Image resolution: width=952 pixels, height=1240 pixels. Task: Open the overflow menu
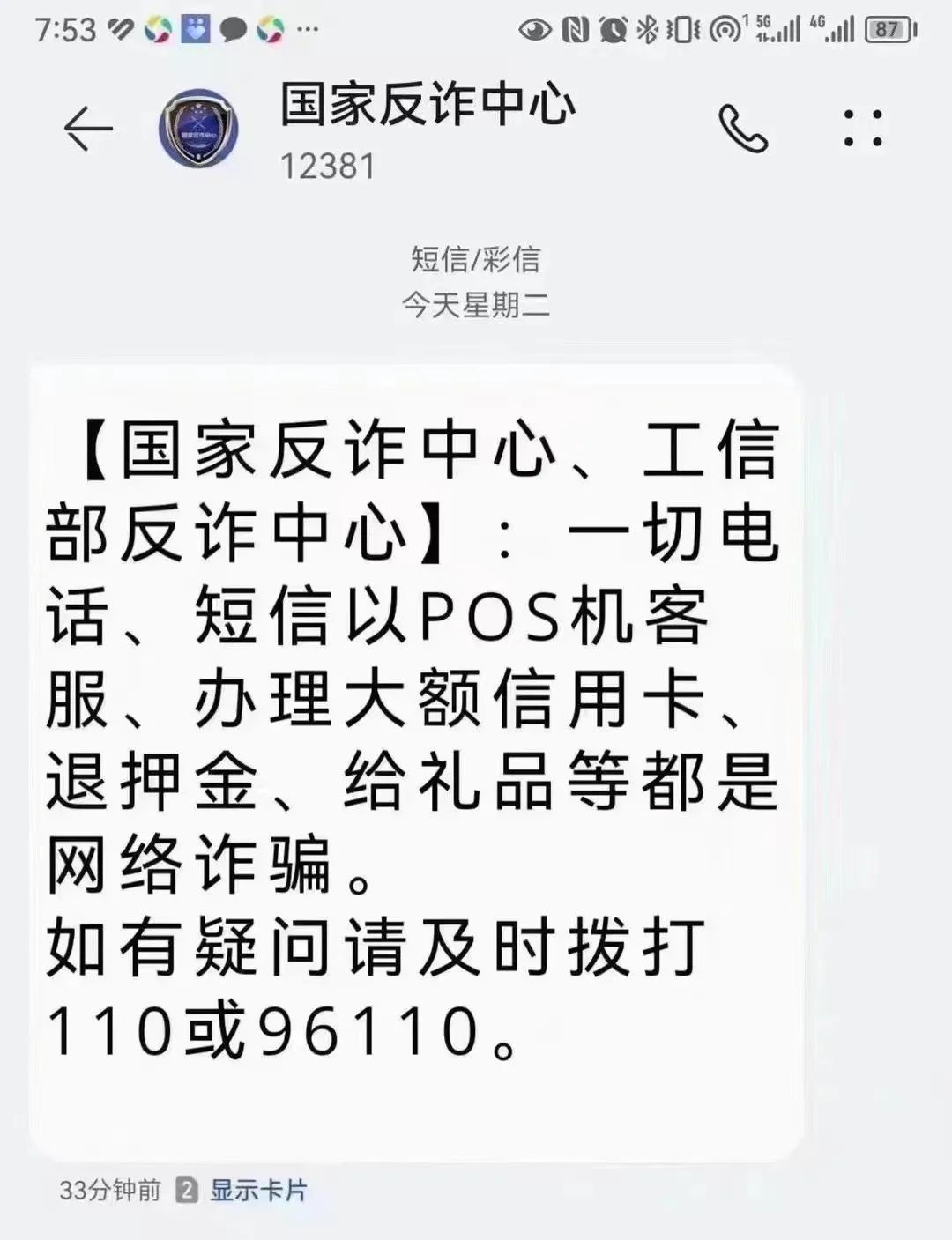pos(862,129)
